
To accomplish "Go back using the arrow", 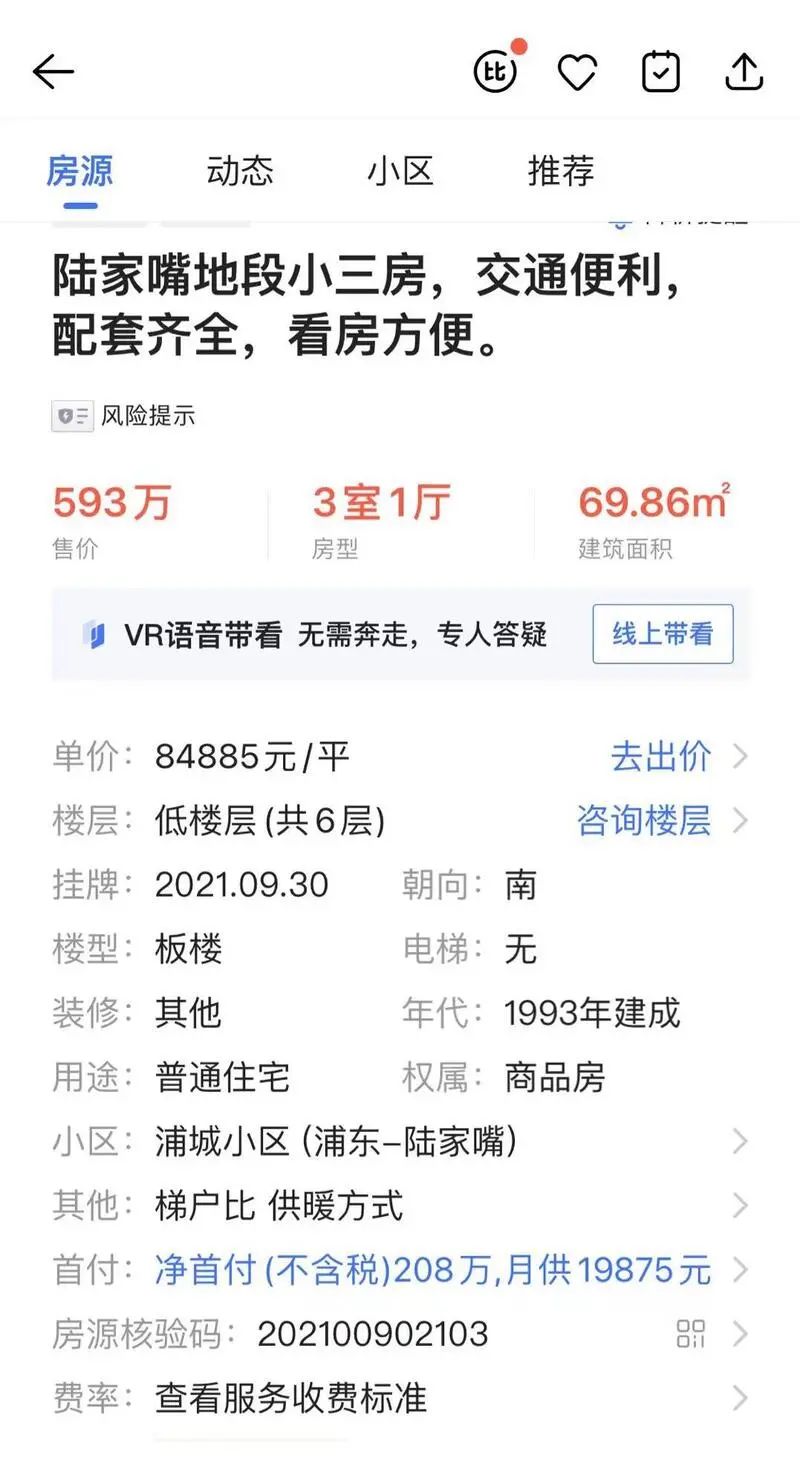I will [x=54, y=72].
